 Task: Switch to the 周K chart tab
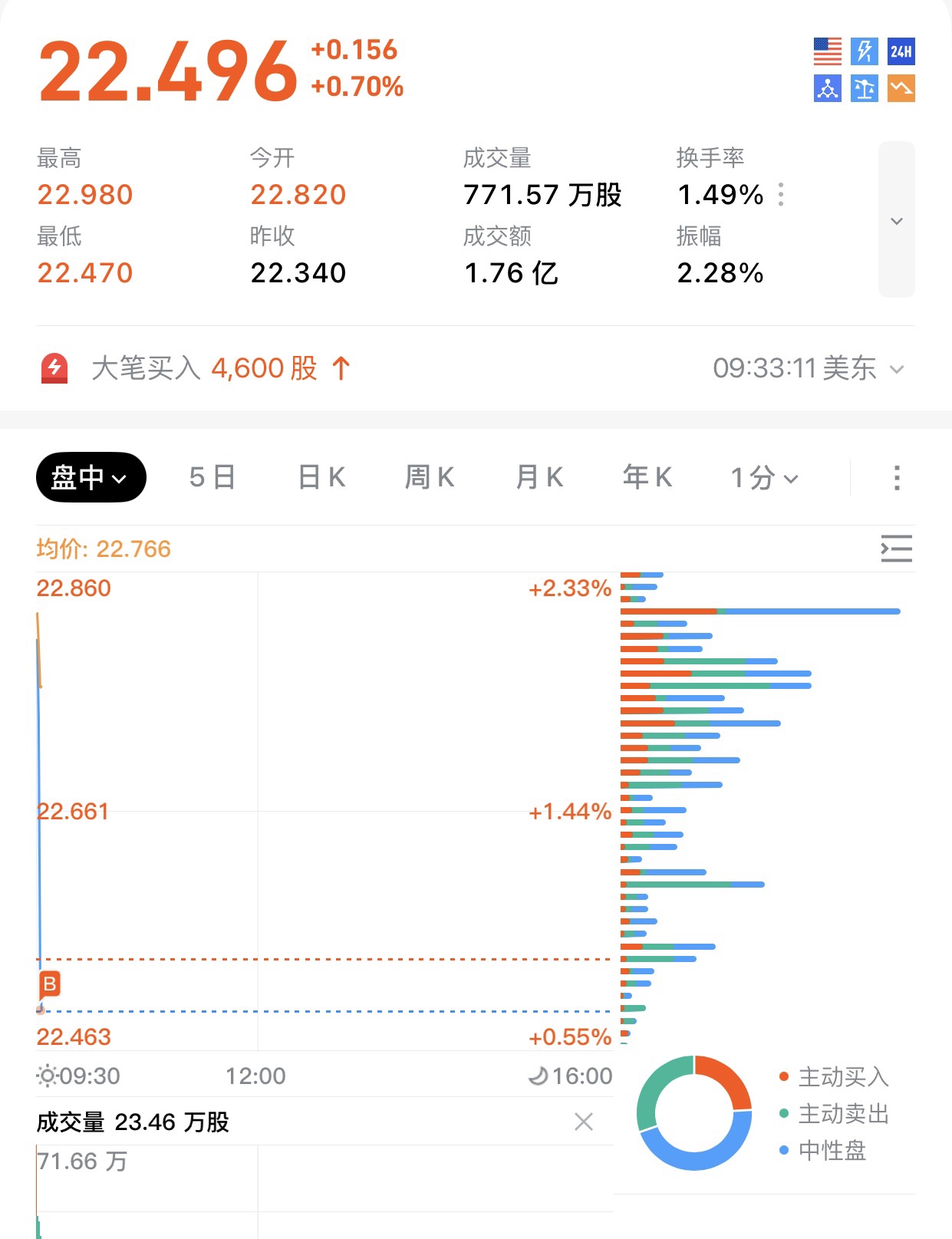430,477
